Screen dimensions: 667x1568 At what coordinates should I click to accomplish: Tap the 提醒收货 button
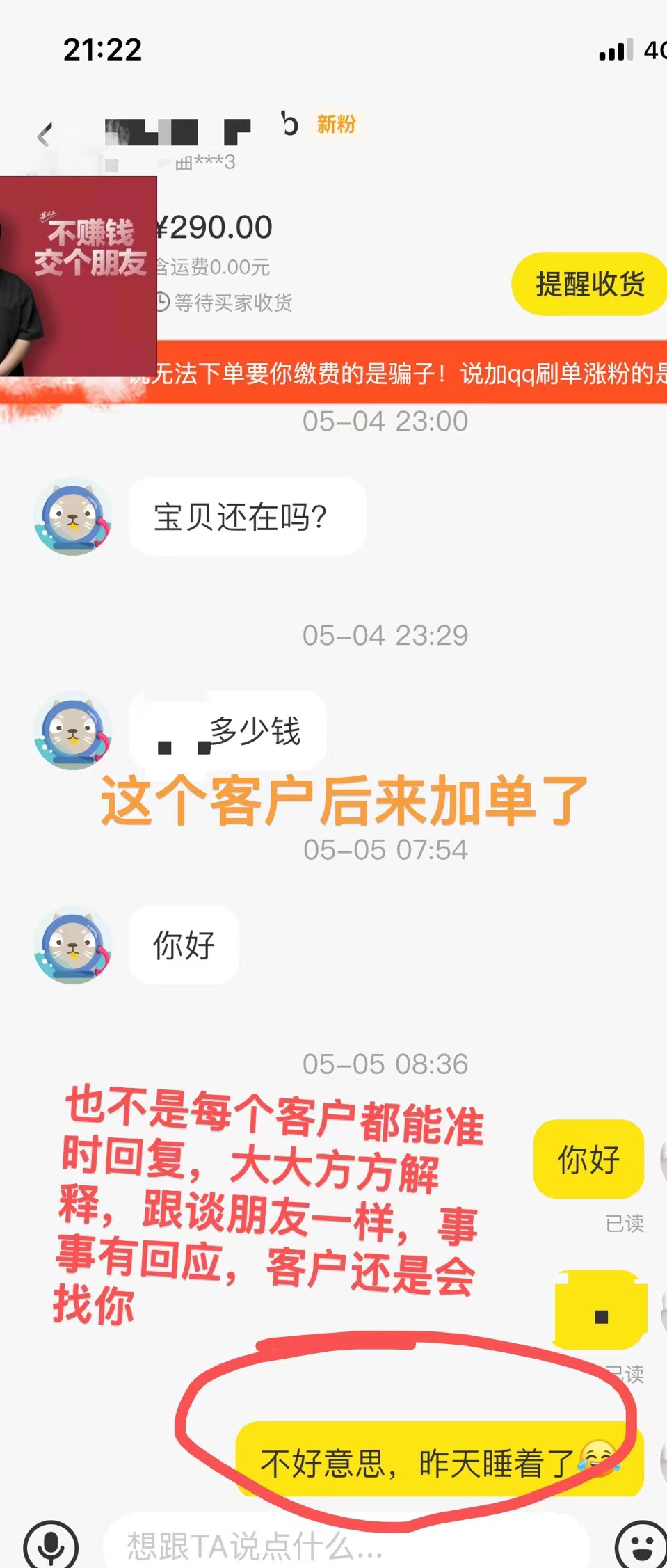coord(589,284)
